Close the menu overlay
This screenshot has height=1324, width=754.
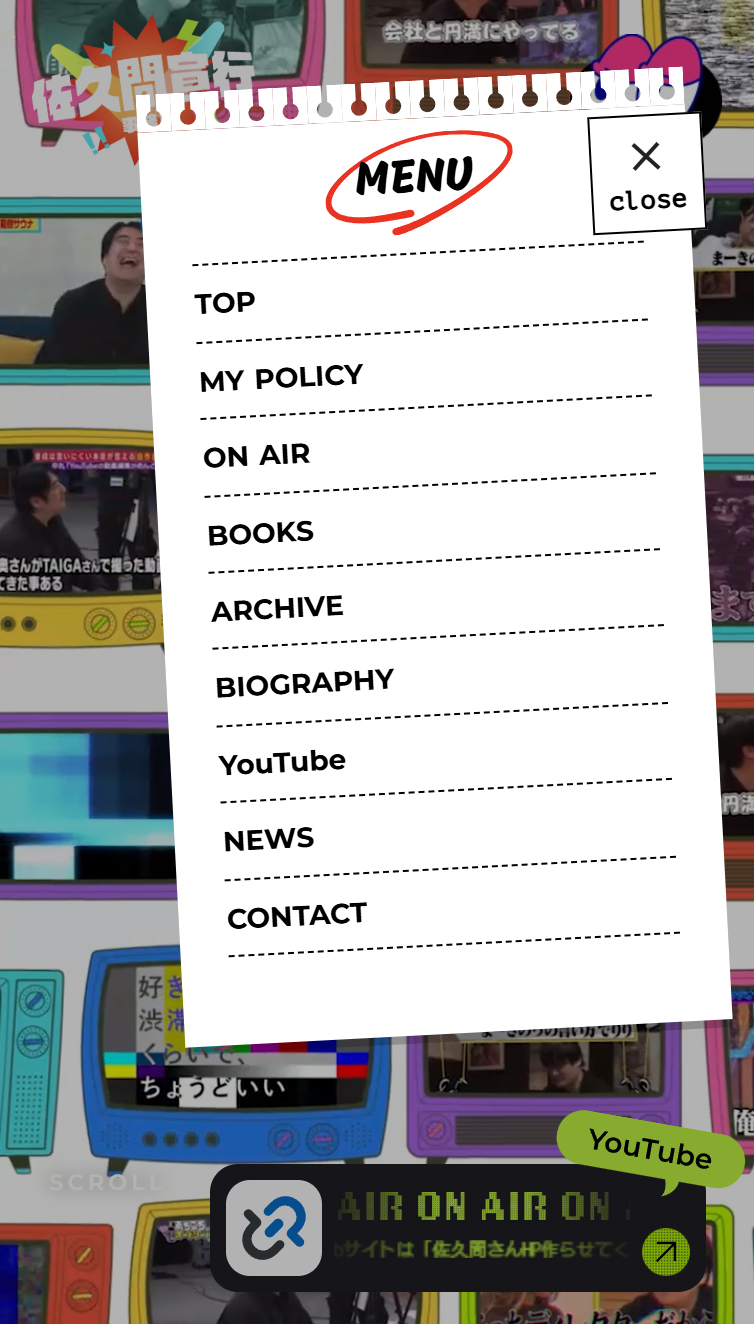646,175
